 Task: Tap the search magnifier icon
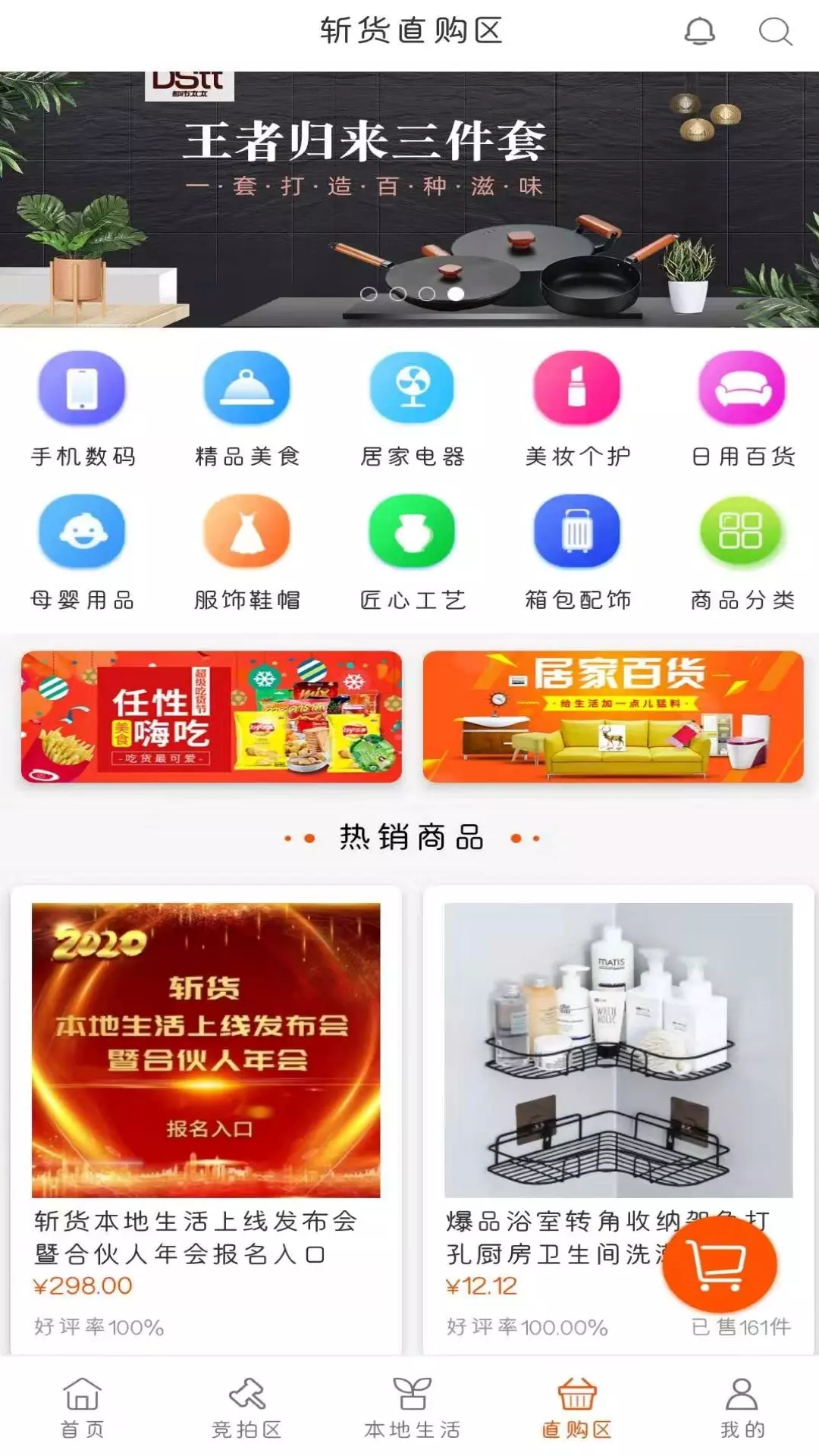pyautogui.click(x=774, y=32)
